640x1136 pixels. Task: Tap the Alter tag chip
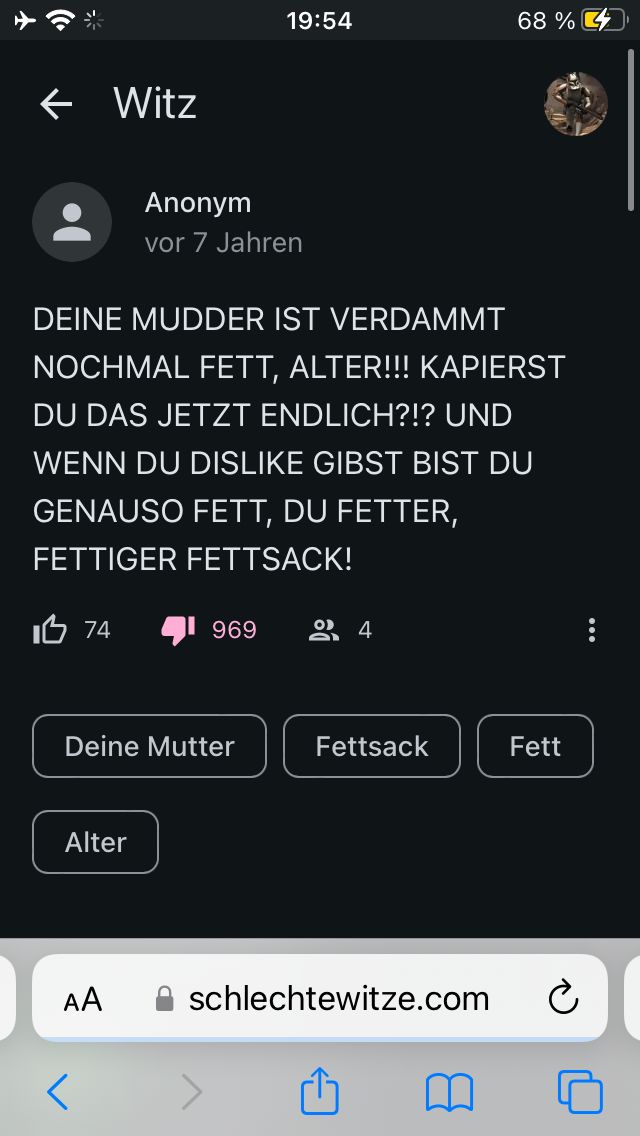(x=96, y=842)
